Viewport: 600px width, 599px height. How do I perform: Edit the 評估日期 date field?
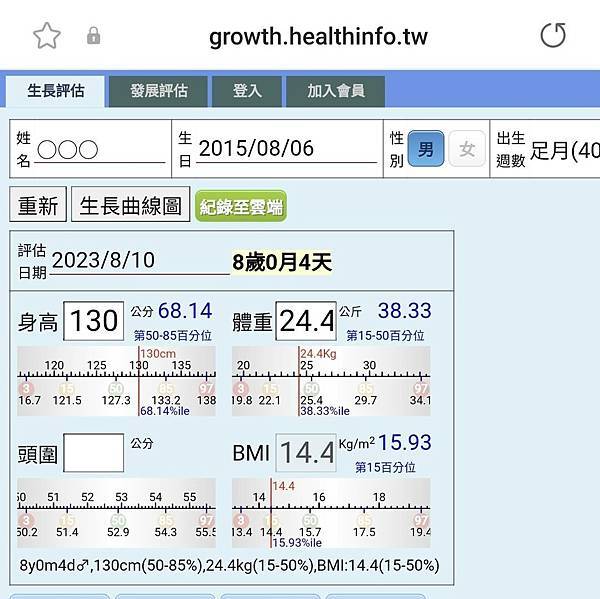pos(138,261)
